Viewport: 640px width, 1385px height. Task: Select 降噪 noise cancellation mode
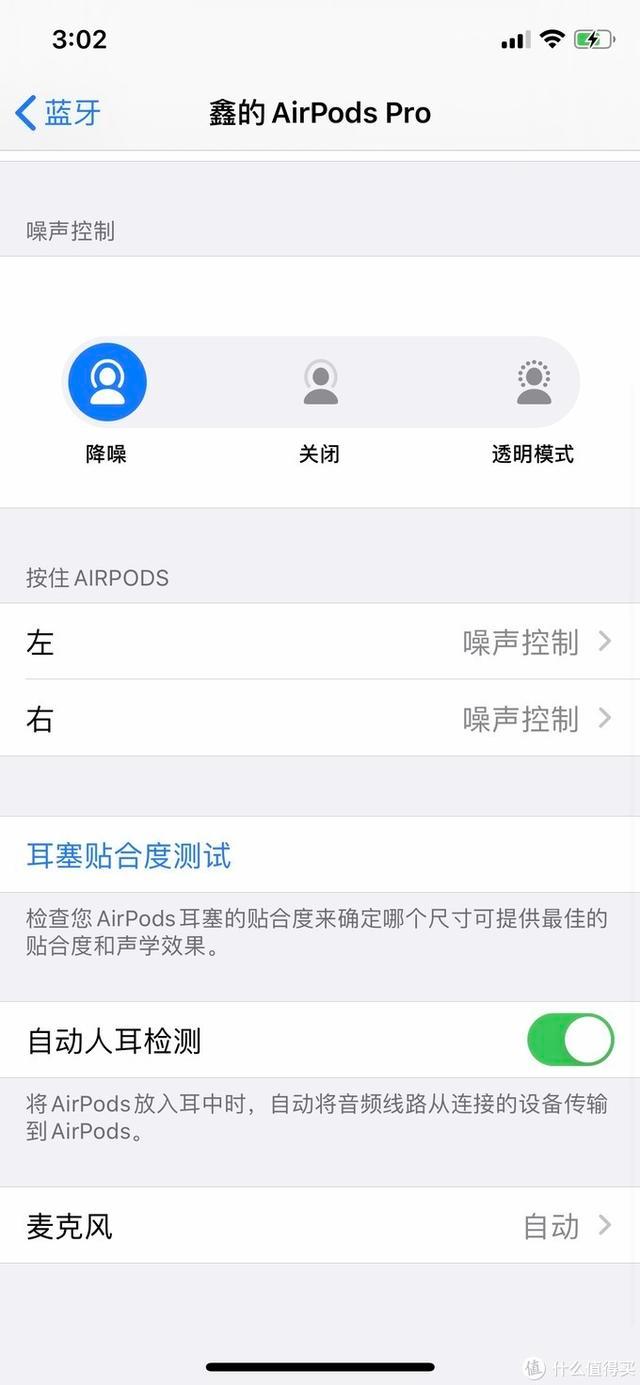pos(107,382)
